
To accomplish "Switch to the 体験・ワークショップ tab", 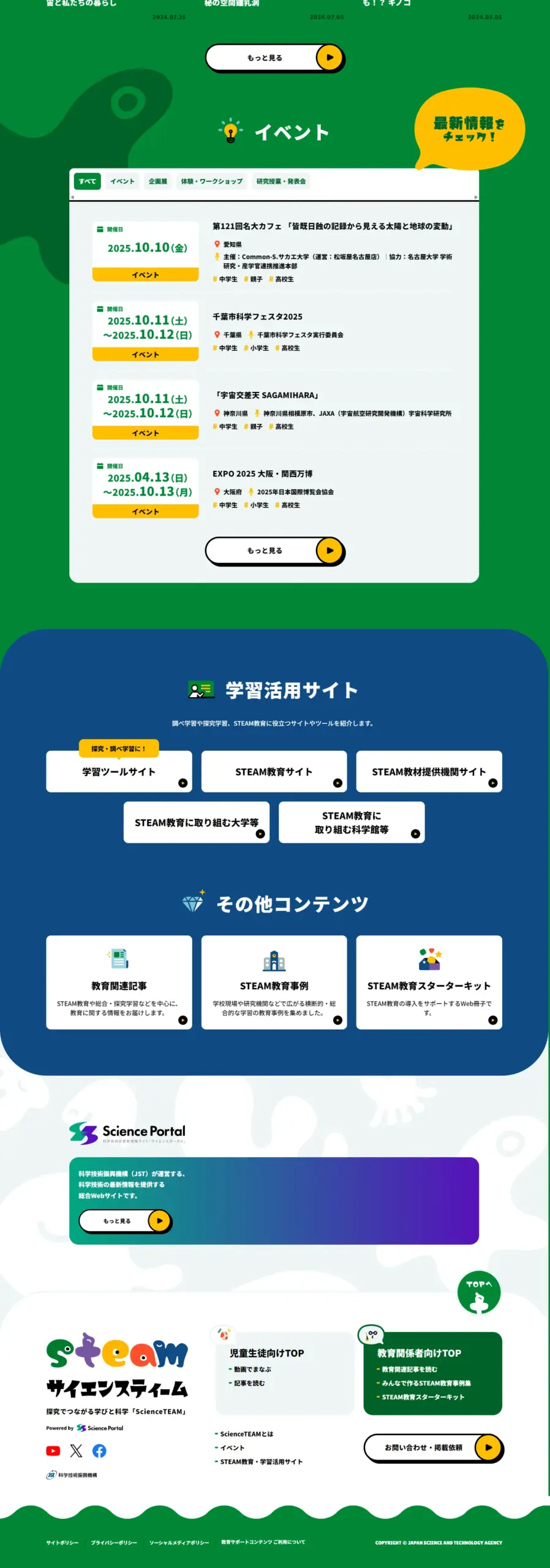I will [211, 181].
